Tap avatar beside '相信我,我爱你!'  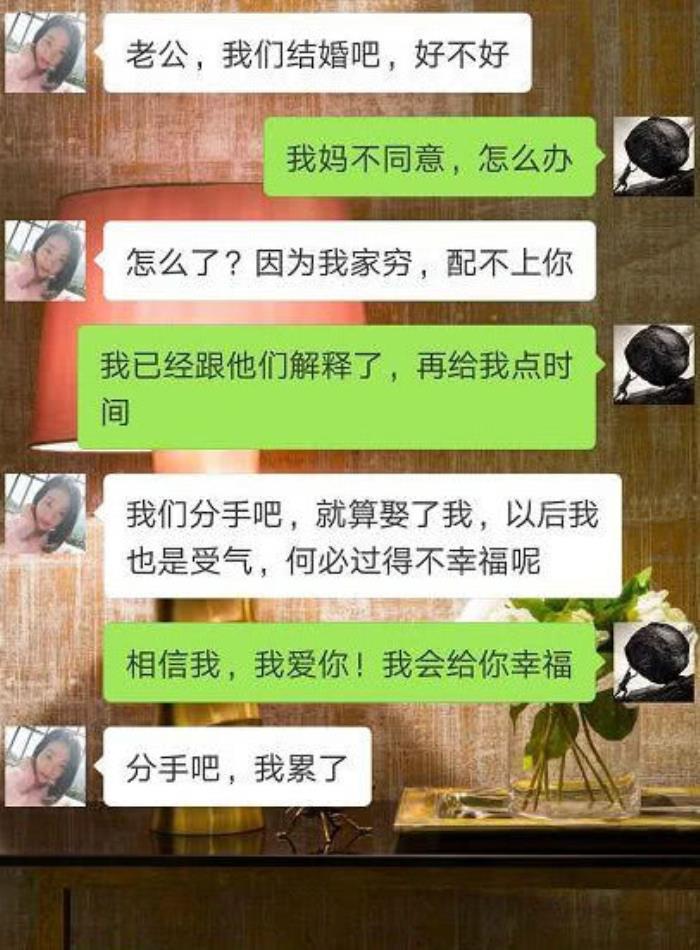pos(653,662)
